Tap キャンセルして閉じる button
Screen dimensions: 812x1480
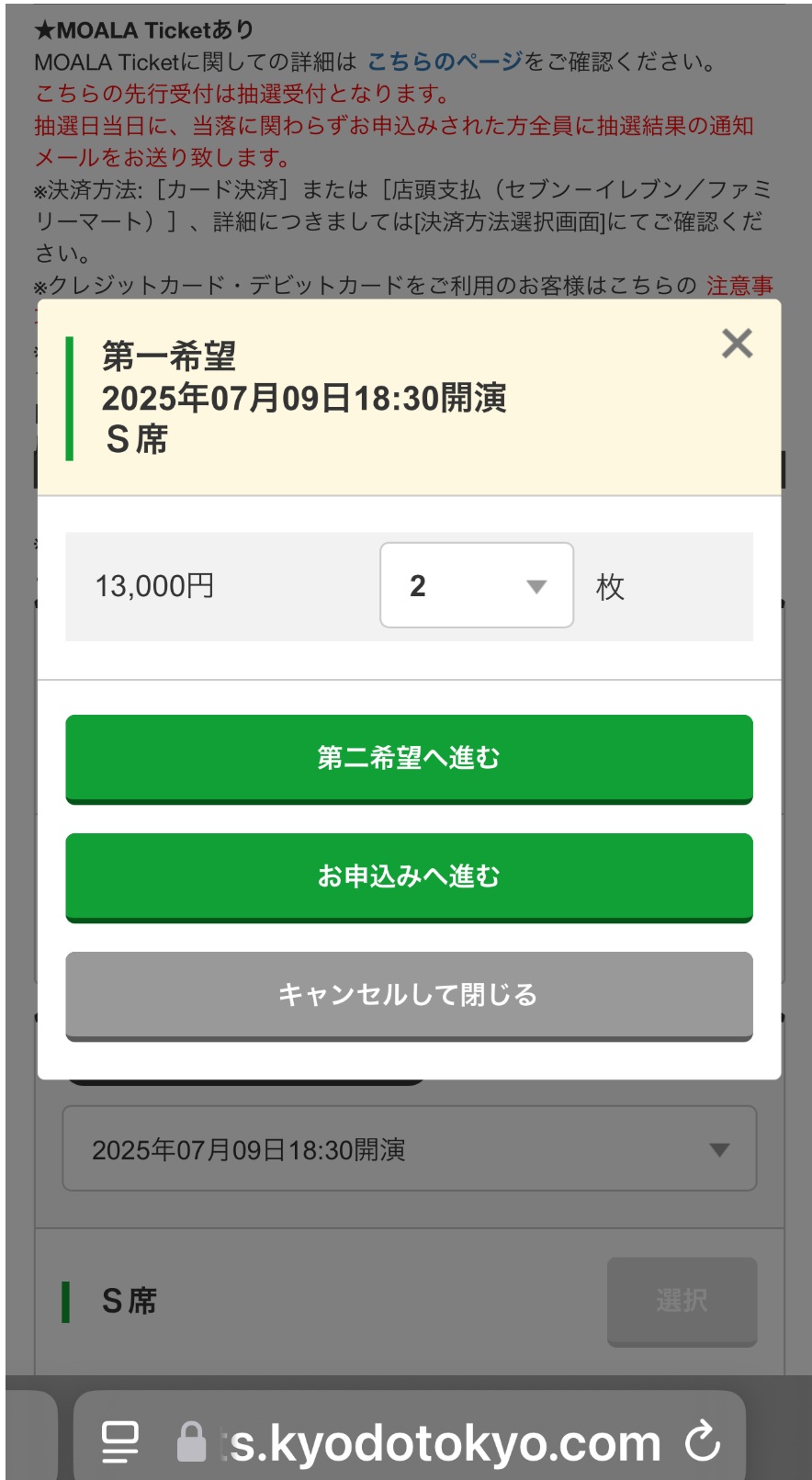[x=409, y=996]
